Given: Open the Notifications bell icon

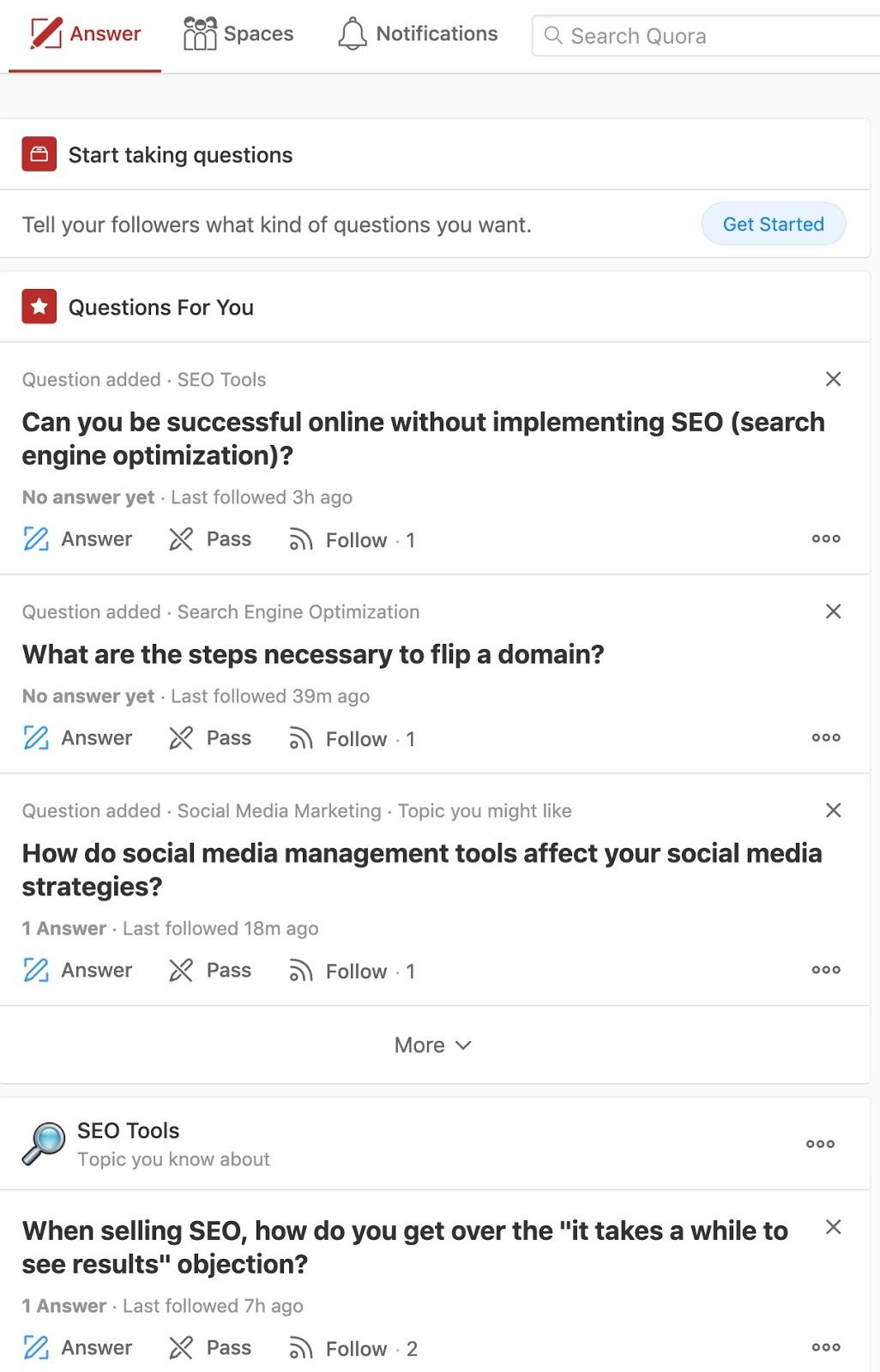Looking at the screenshot, I should pyautogui.click(x=352, y=34).
